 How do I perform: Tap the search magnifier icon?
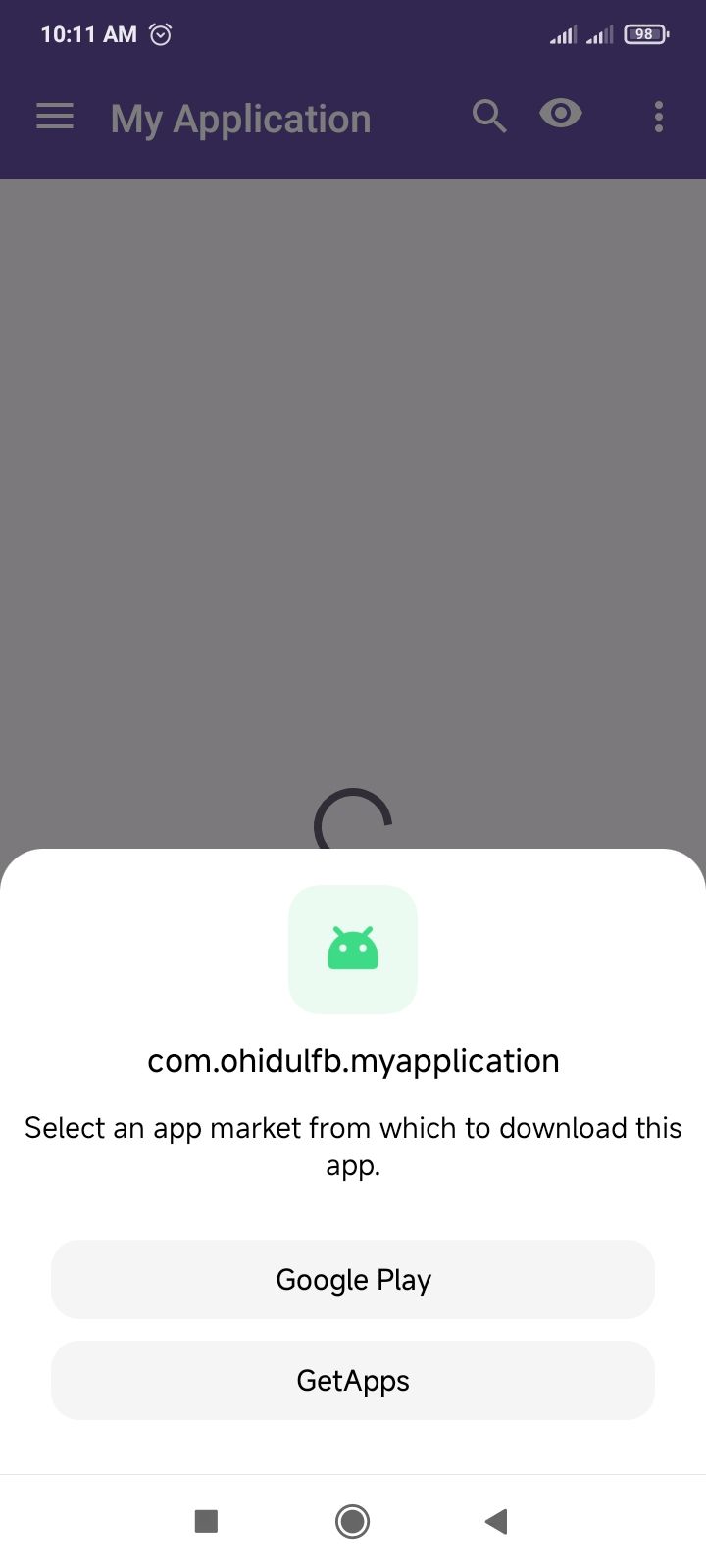pos(488,117)
